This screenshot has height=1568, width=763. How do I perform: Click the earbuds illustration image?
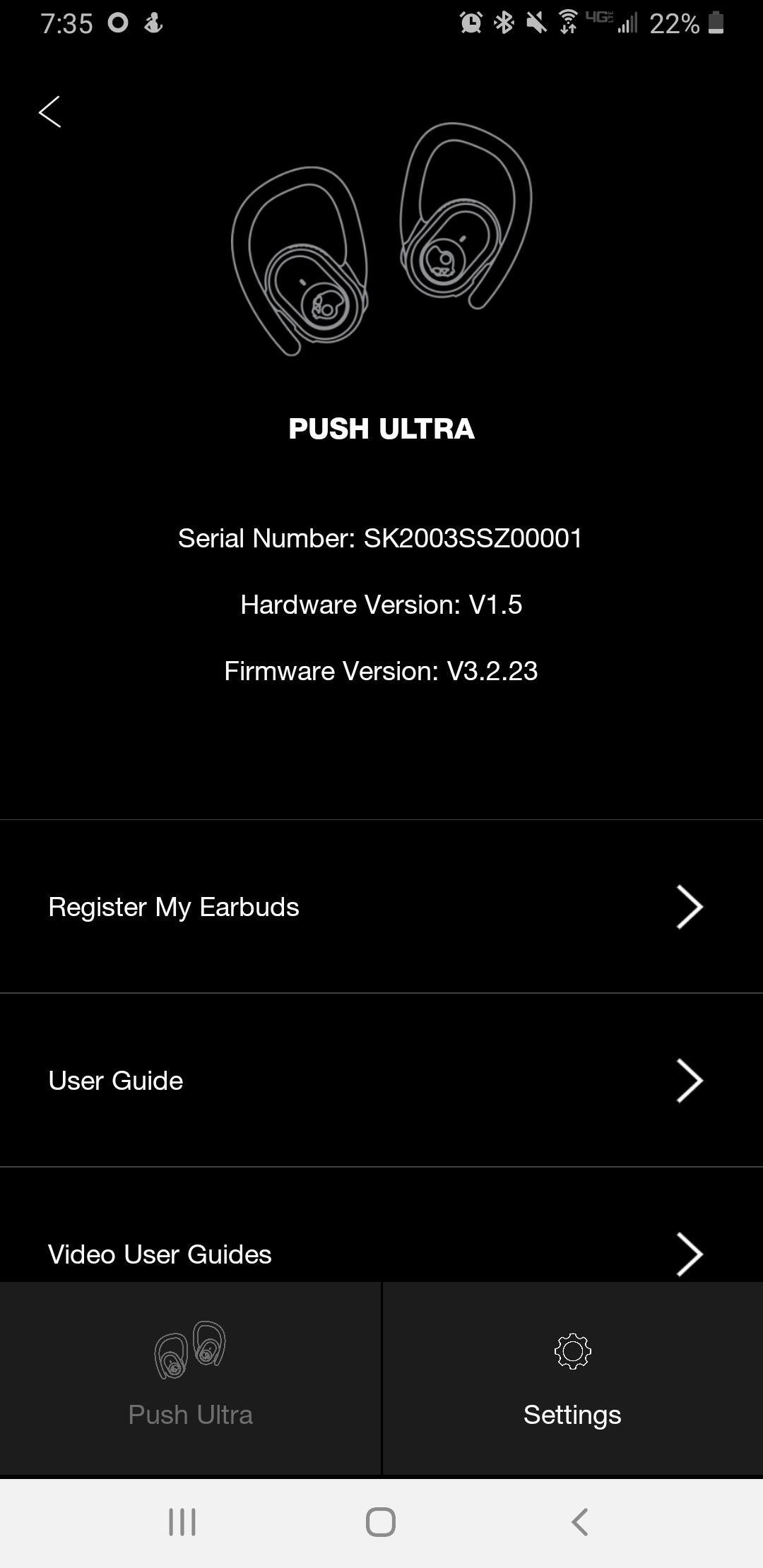click(x=381, y=247)
